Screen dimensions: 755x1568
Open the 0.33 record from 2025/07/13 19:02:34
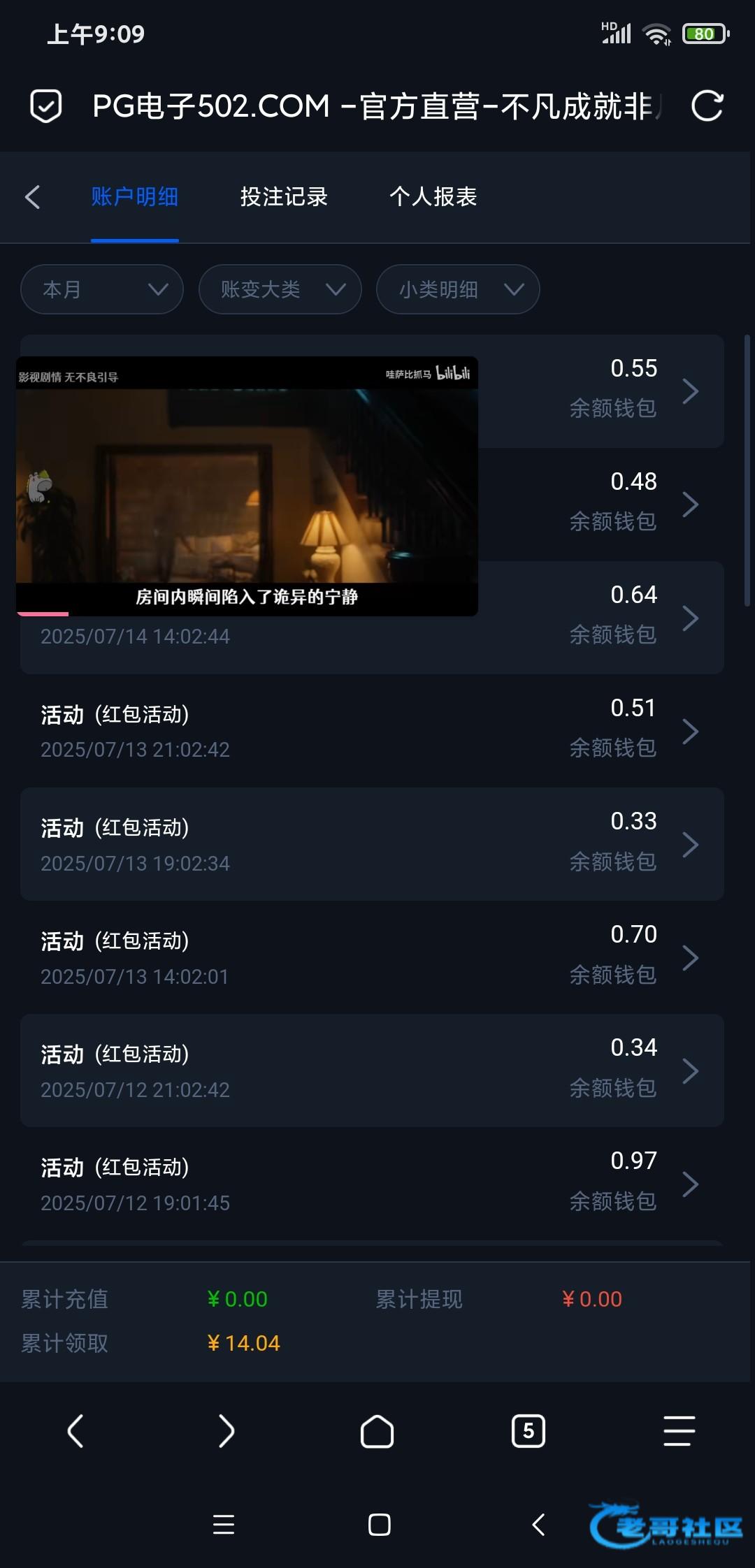coord(371,844)
